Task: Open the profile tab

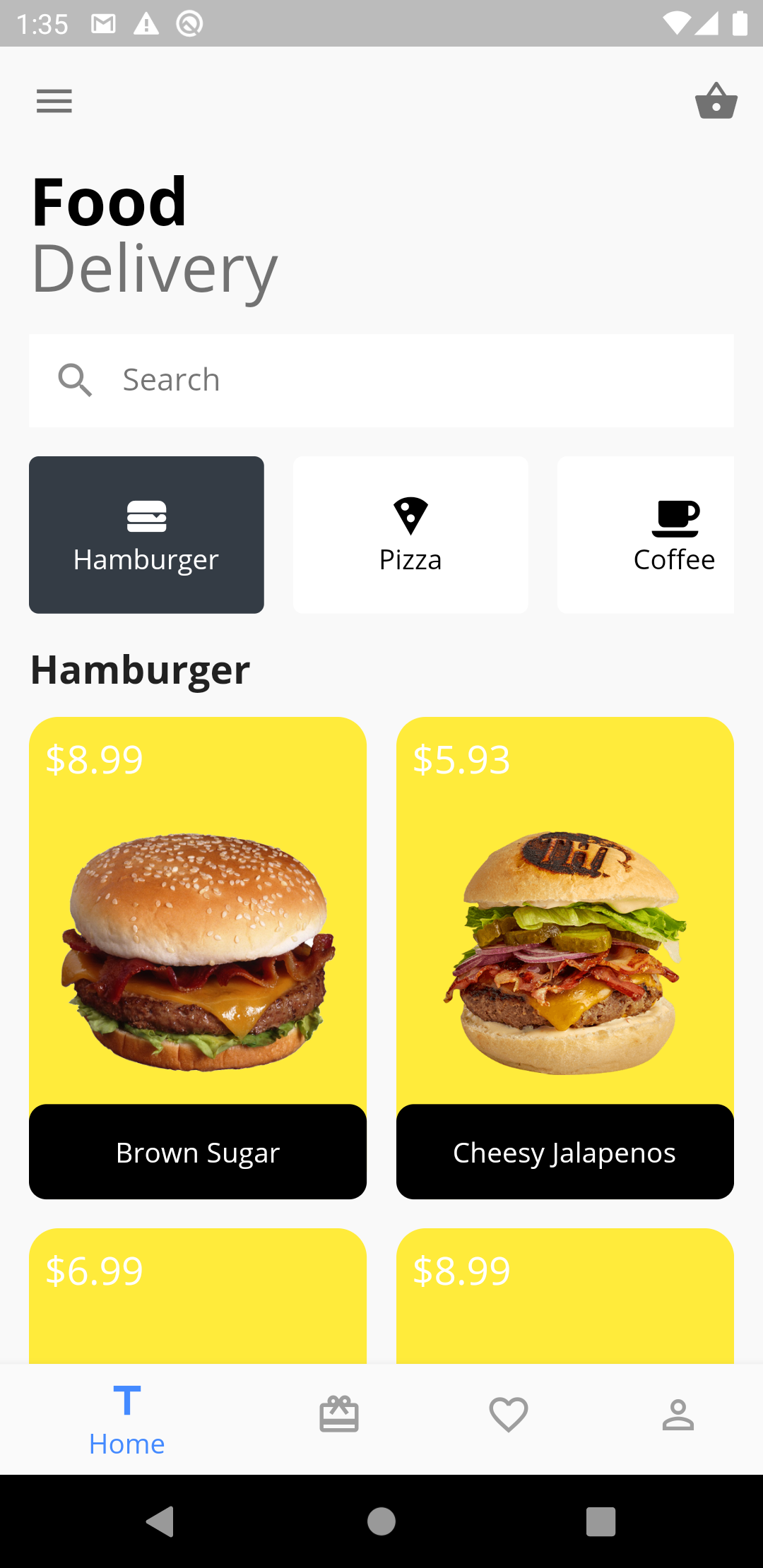Action: (678, 1415)
